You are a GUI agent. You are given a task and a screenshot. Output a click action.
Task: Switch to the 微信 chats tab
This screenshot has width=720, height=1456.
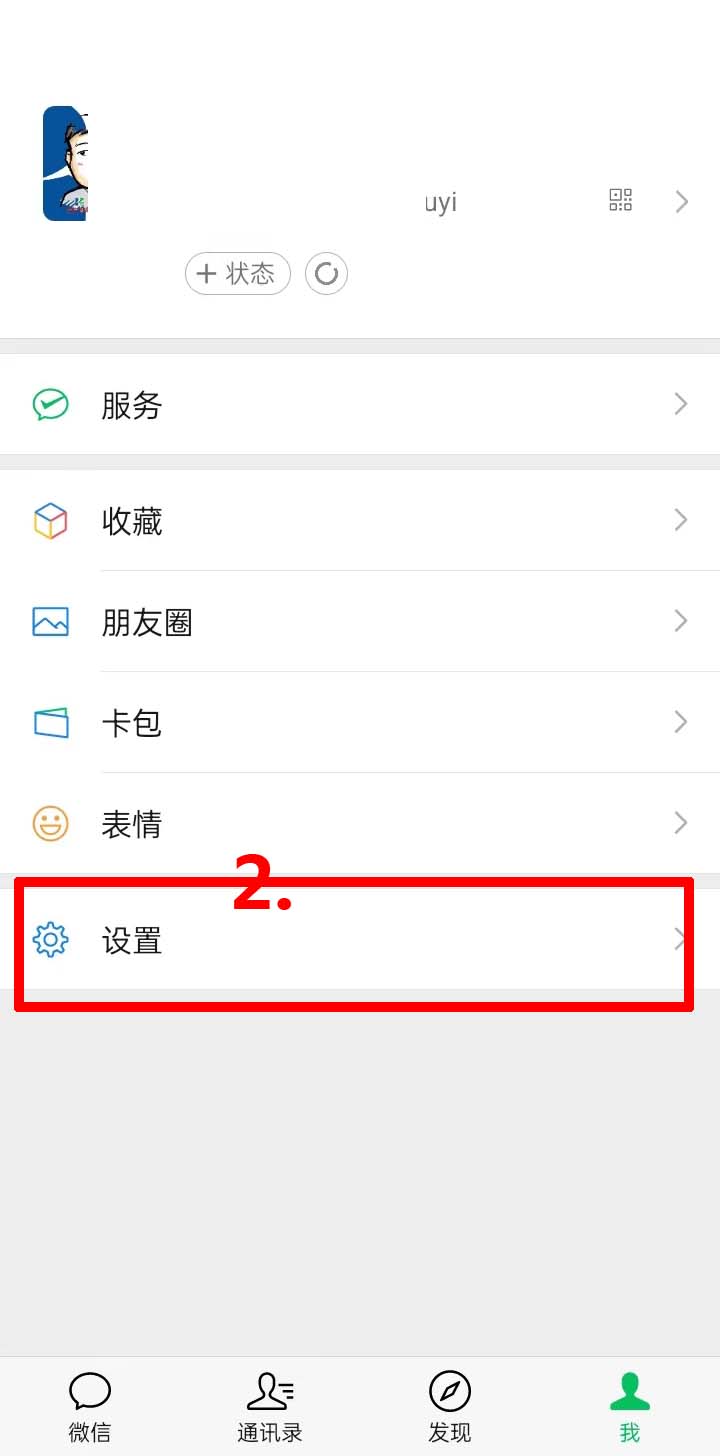click(x=90, y=1407)
